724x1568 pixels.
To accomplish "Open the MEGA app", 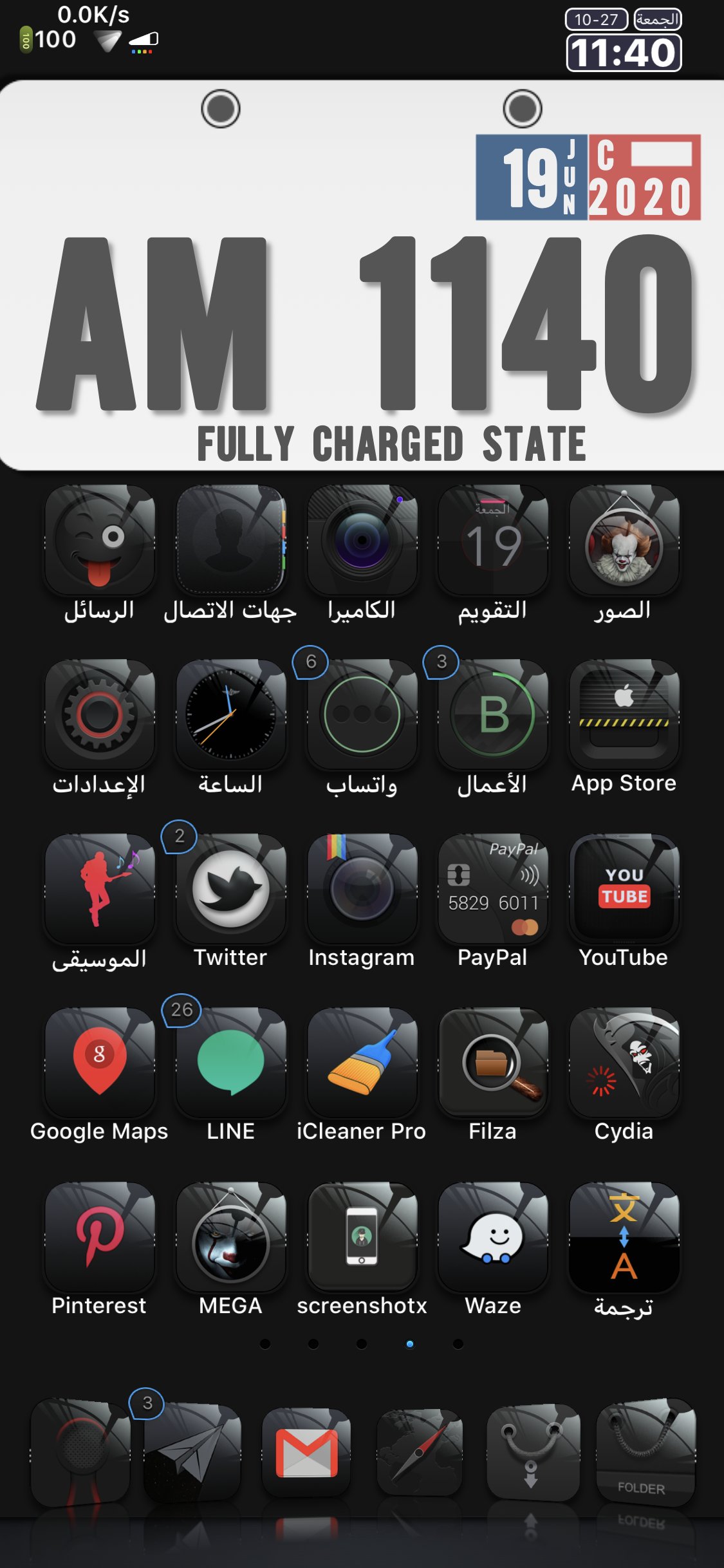I will click(230, 1237).
